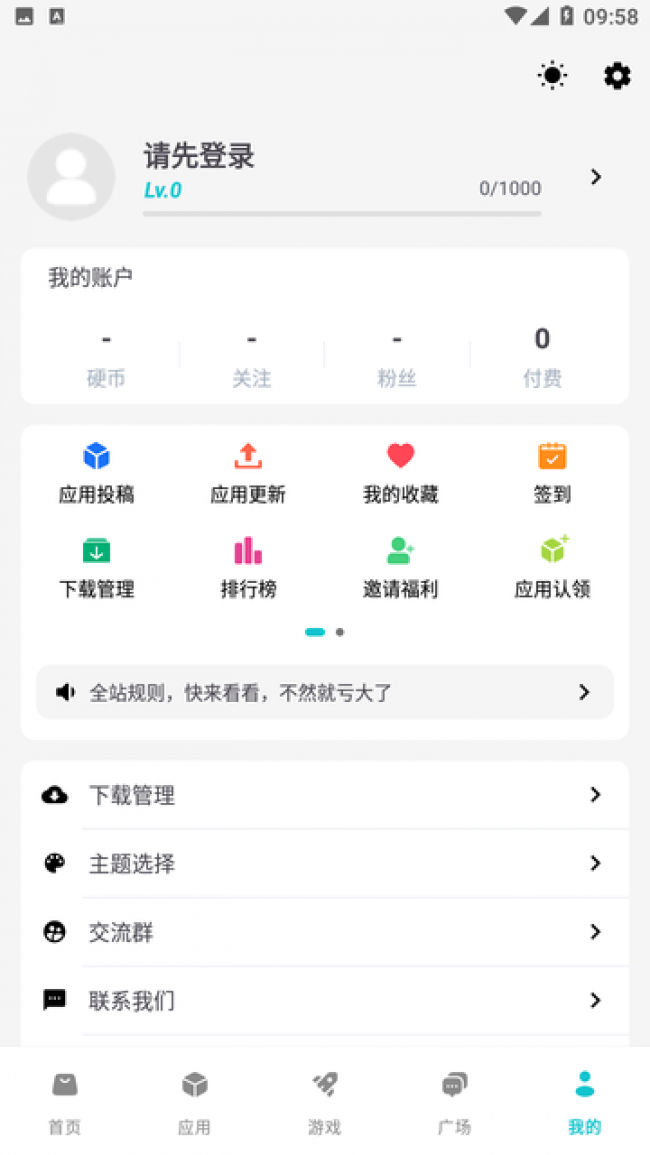Open 主题选择 theme settings
The image size is (650, 1155).
coord(324,863)
